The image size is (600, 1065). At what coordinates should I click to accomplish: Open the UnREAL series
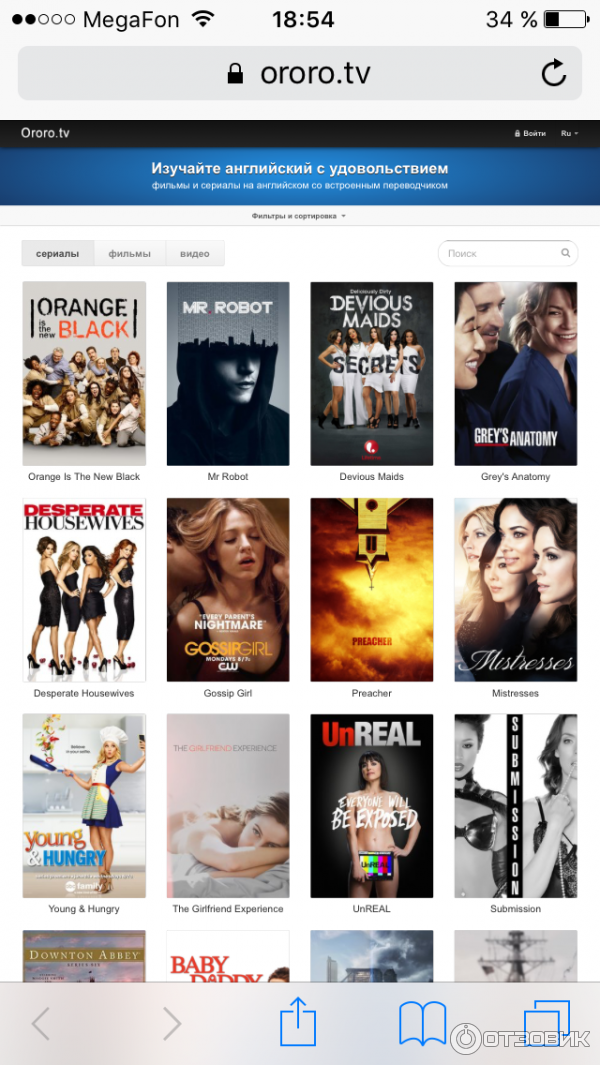coord(372,805)
